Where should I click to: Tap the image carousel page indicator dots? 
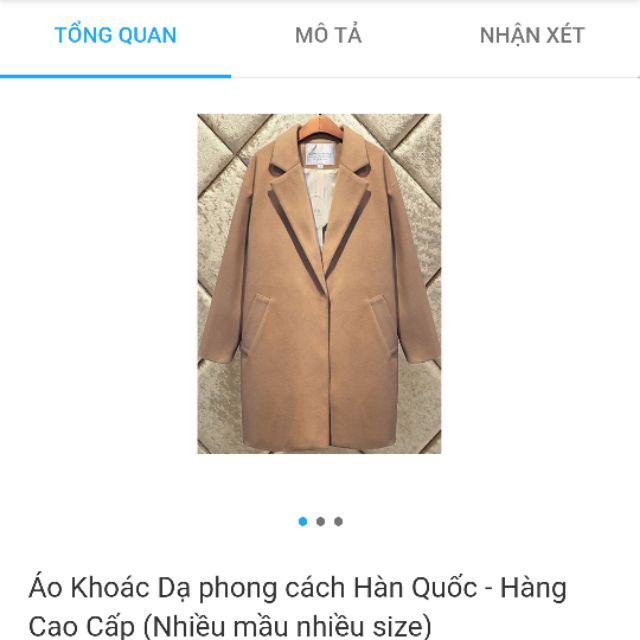320,521
